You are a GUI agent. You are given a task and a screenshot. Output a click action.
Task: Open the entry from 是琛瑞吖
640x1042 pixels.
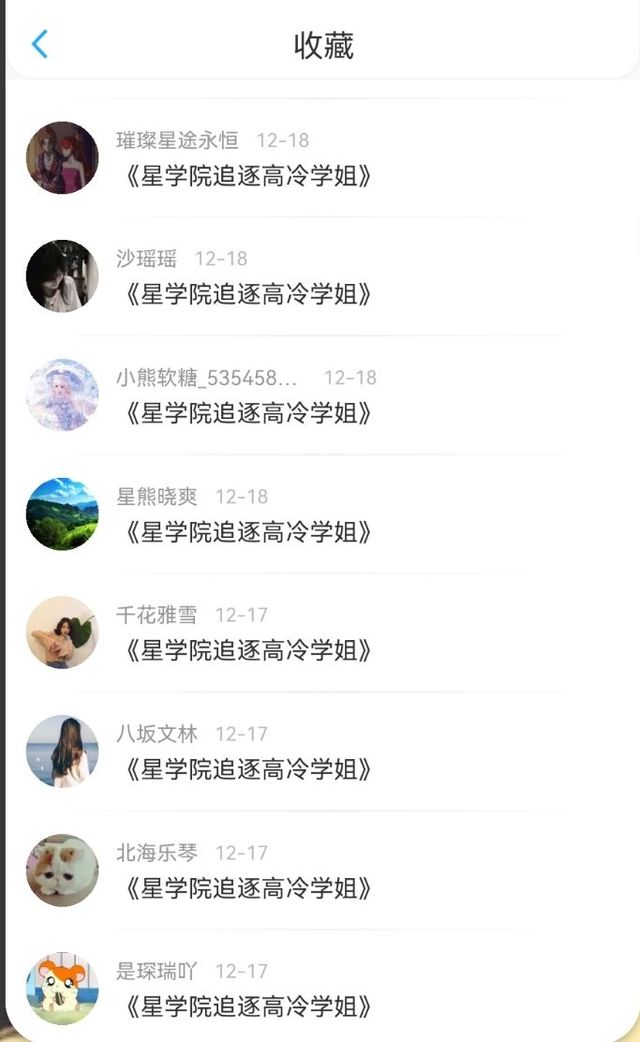tap(248, 1006)
